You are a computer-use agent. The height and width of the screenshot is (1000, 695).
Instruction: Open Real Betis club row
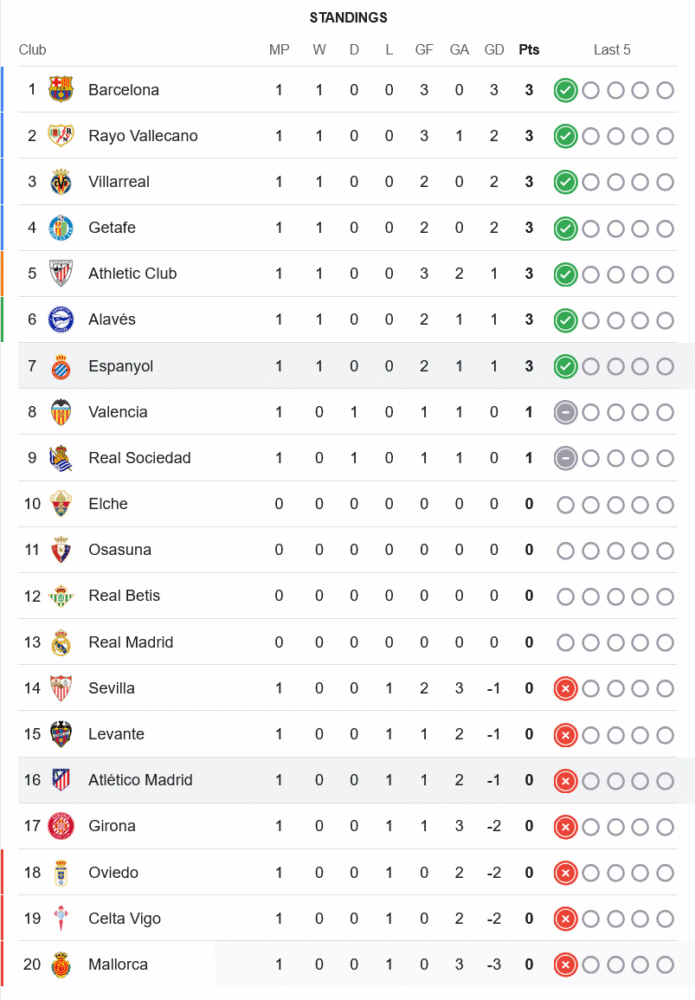[124, 596]
